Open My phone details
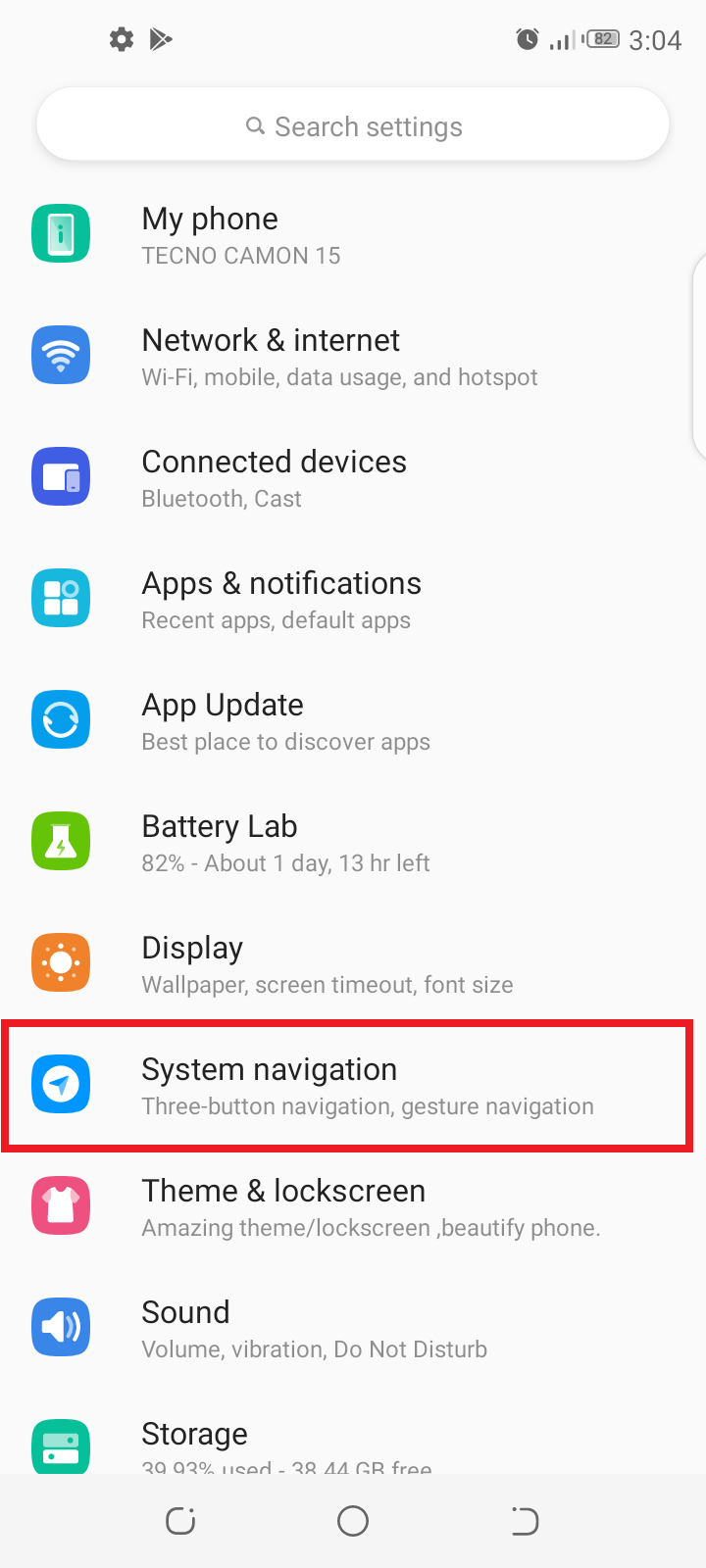 pyautogui.click(x=353, y=234)
